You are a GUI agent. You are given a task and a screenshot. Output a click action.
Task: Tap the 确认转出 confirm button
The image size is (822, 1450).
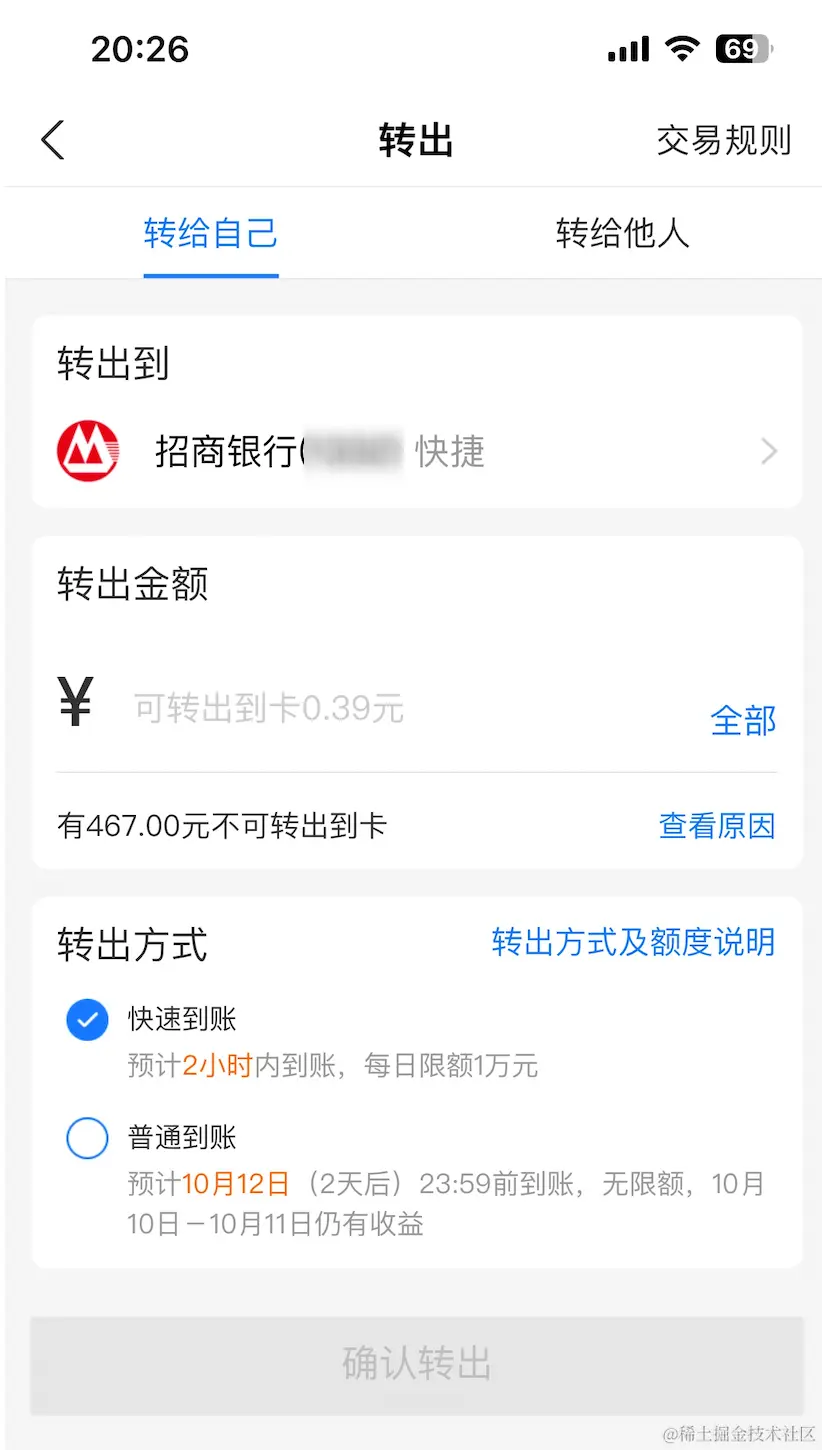click(x=416, y=1364)
